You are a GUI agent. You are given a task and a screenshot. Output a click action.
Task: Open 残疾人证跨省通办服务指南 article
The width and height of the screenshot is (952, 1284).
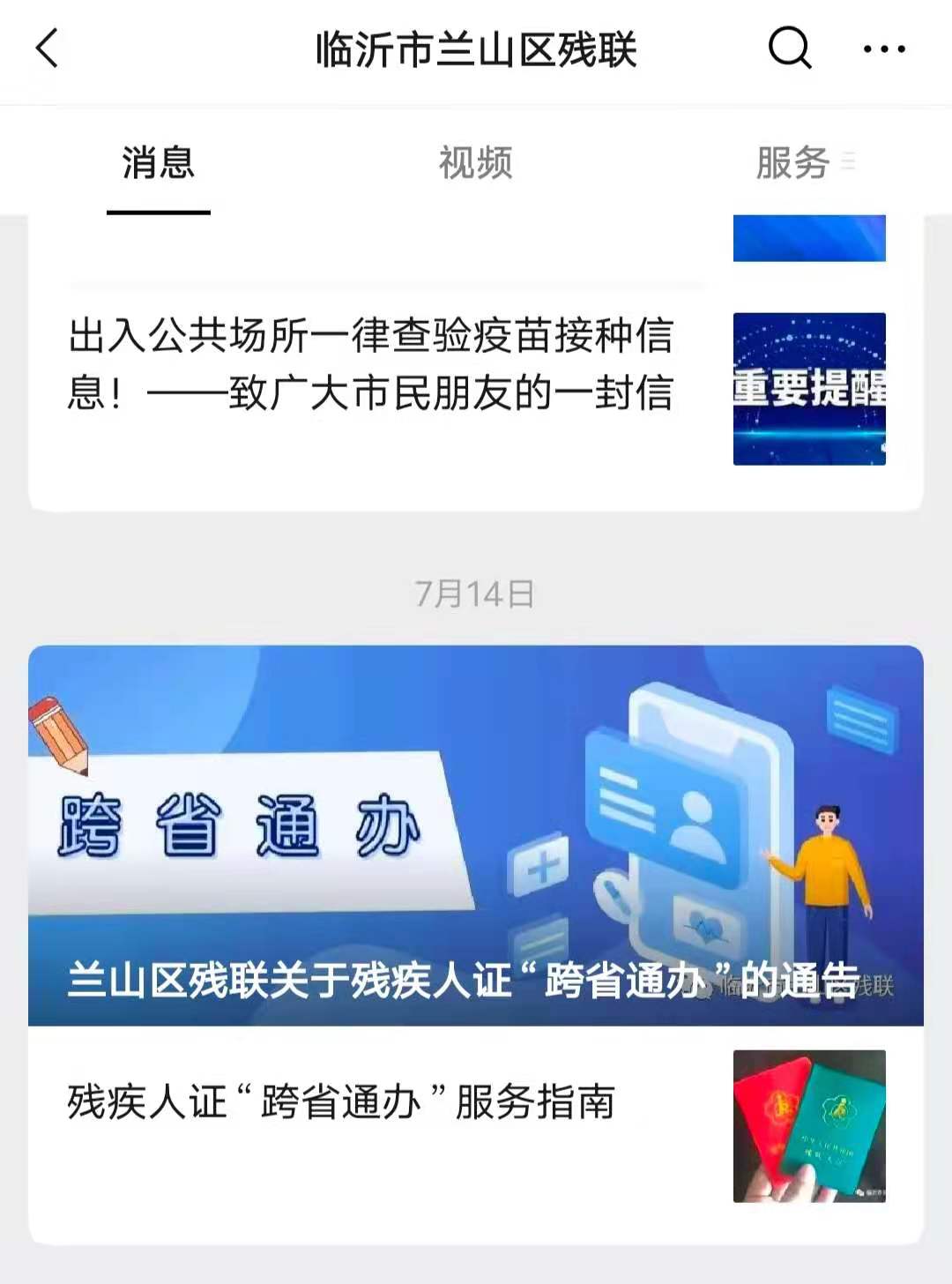(342, 1102)
